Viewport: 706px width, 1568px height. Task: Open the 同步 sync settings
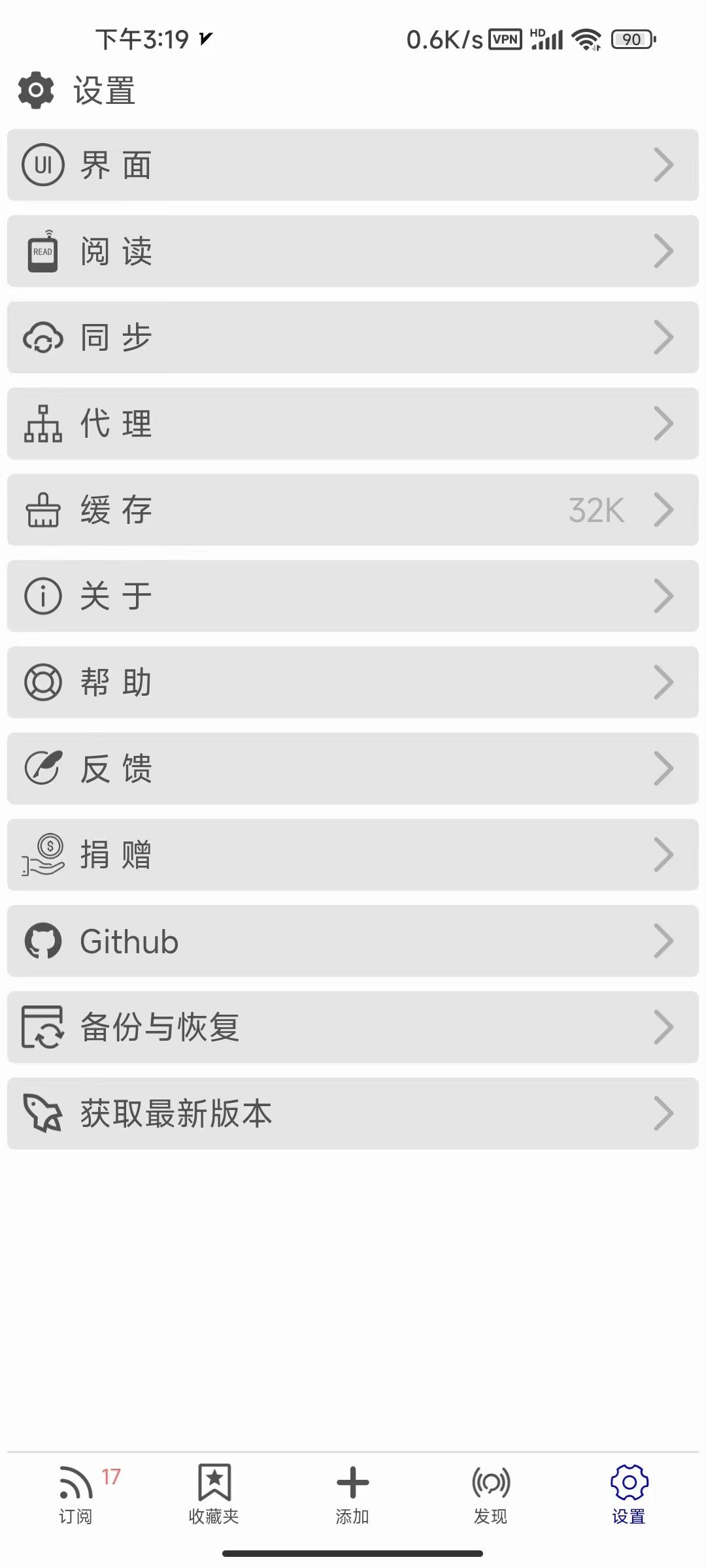tap(353, 337)
